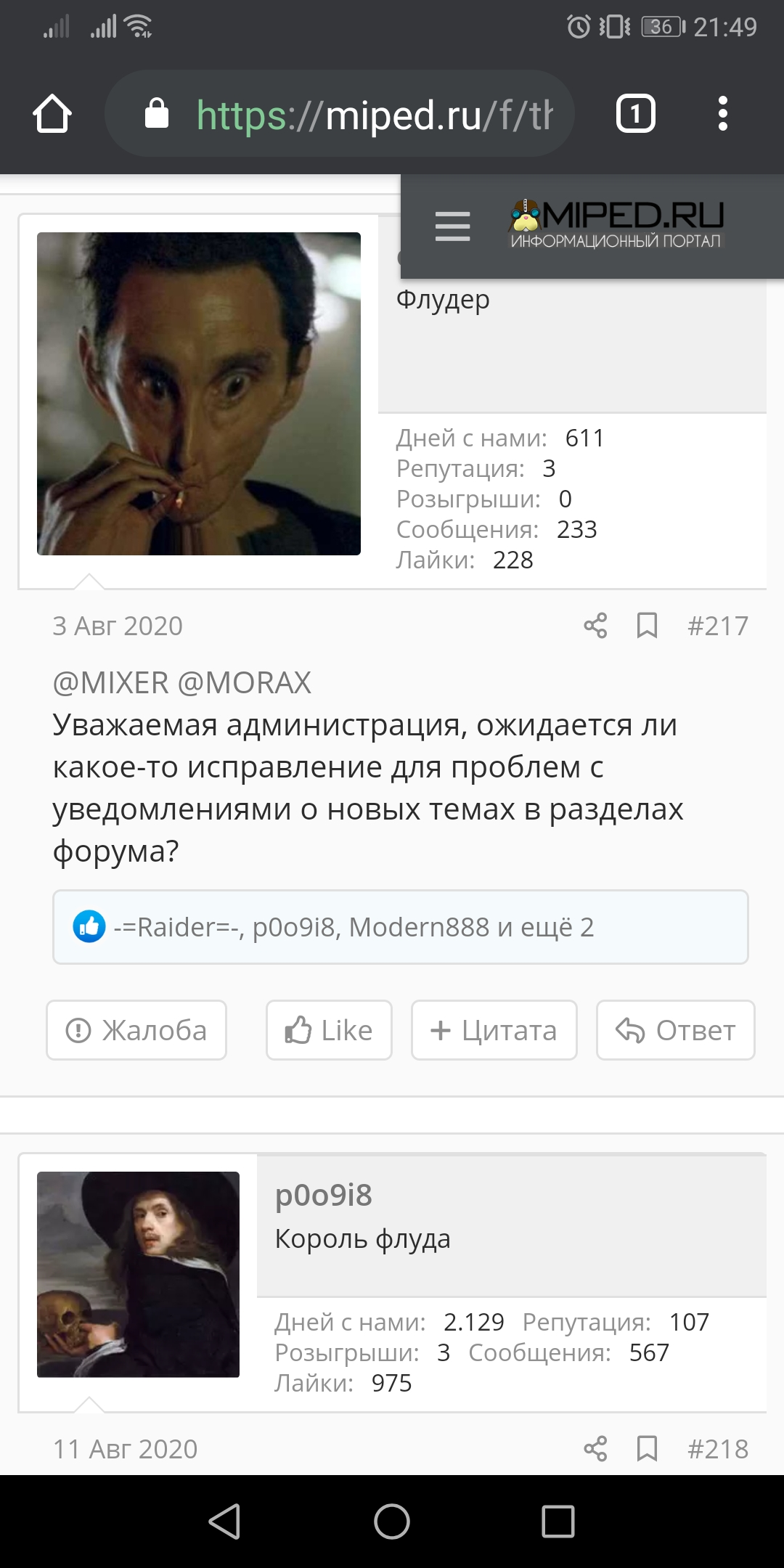Open the @MIXER mention
Image resolution: width=784 pixels, height=1568 pixels.
(x=110, y=683)
